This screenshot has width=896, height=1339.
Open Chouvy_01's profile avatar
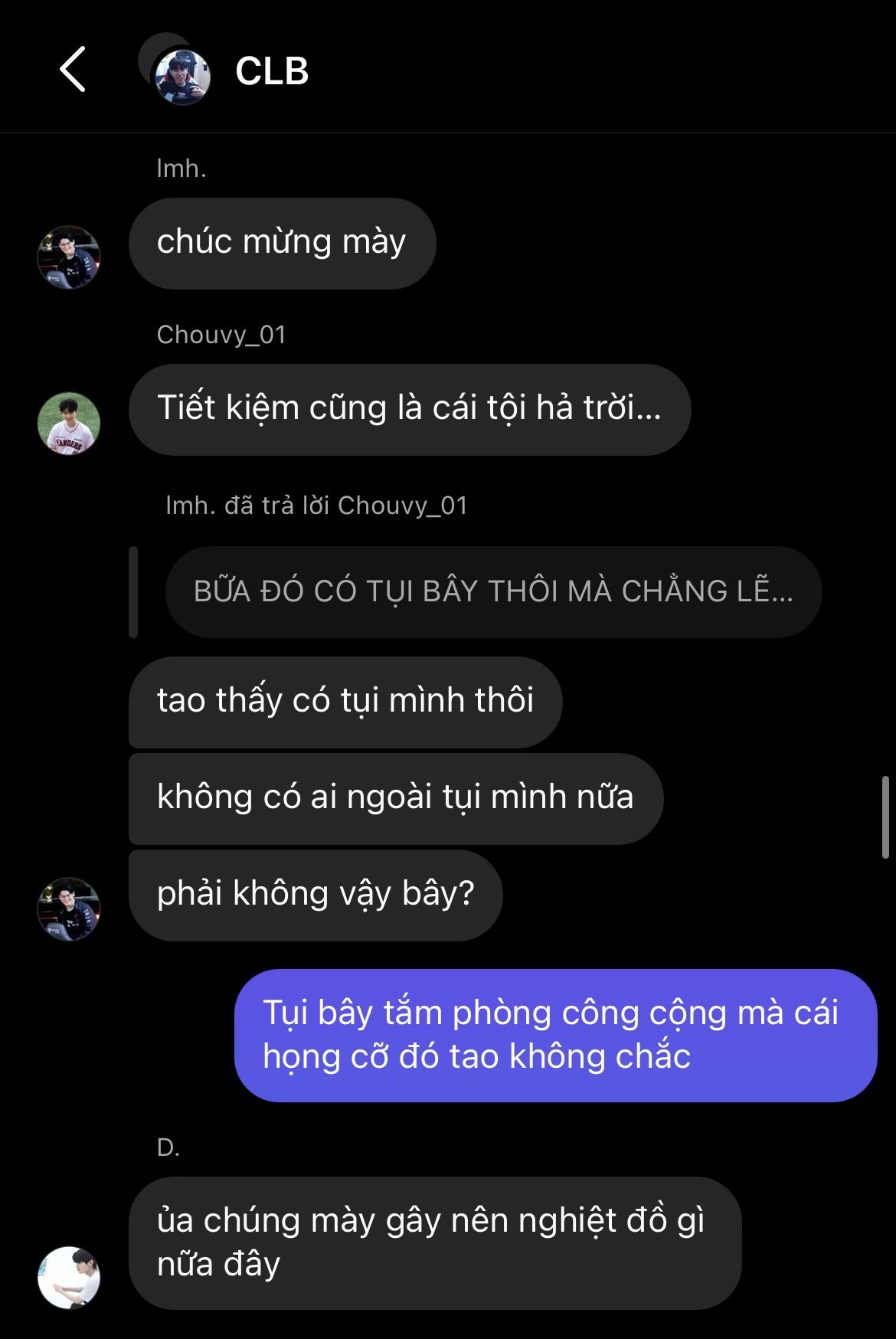click(x=69, y=424)
